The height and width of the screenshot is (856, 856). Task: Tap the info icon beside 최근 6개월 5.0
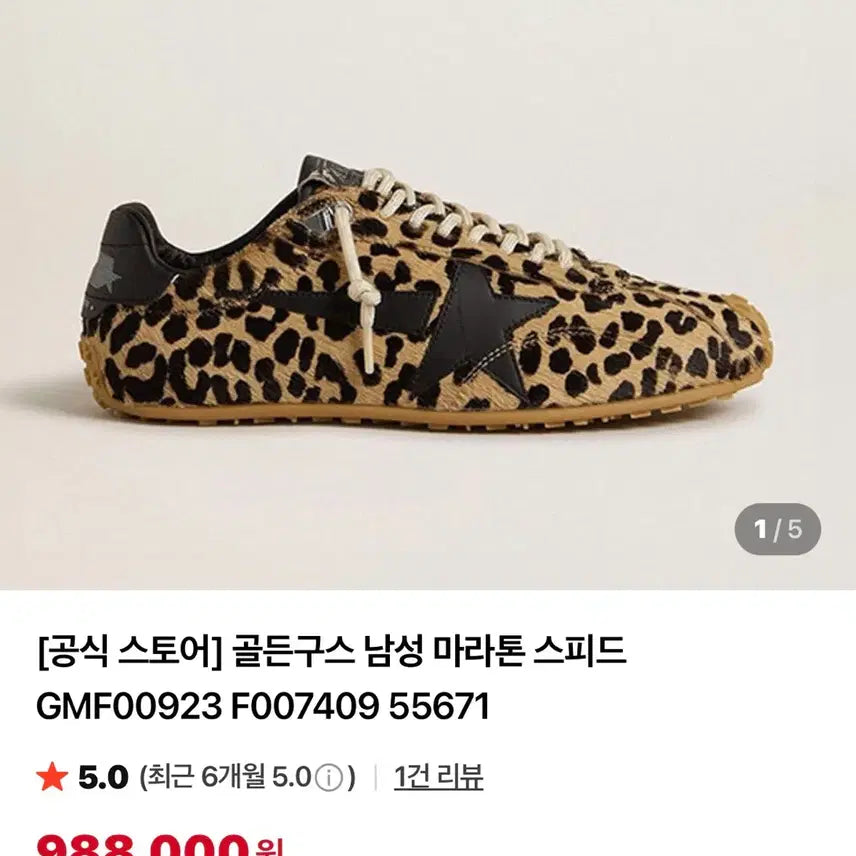click(330, 778)
